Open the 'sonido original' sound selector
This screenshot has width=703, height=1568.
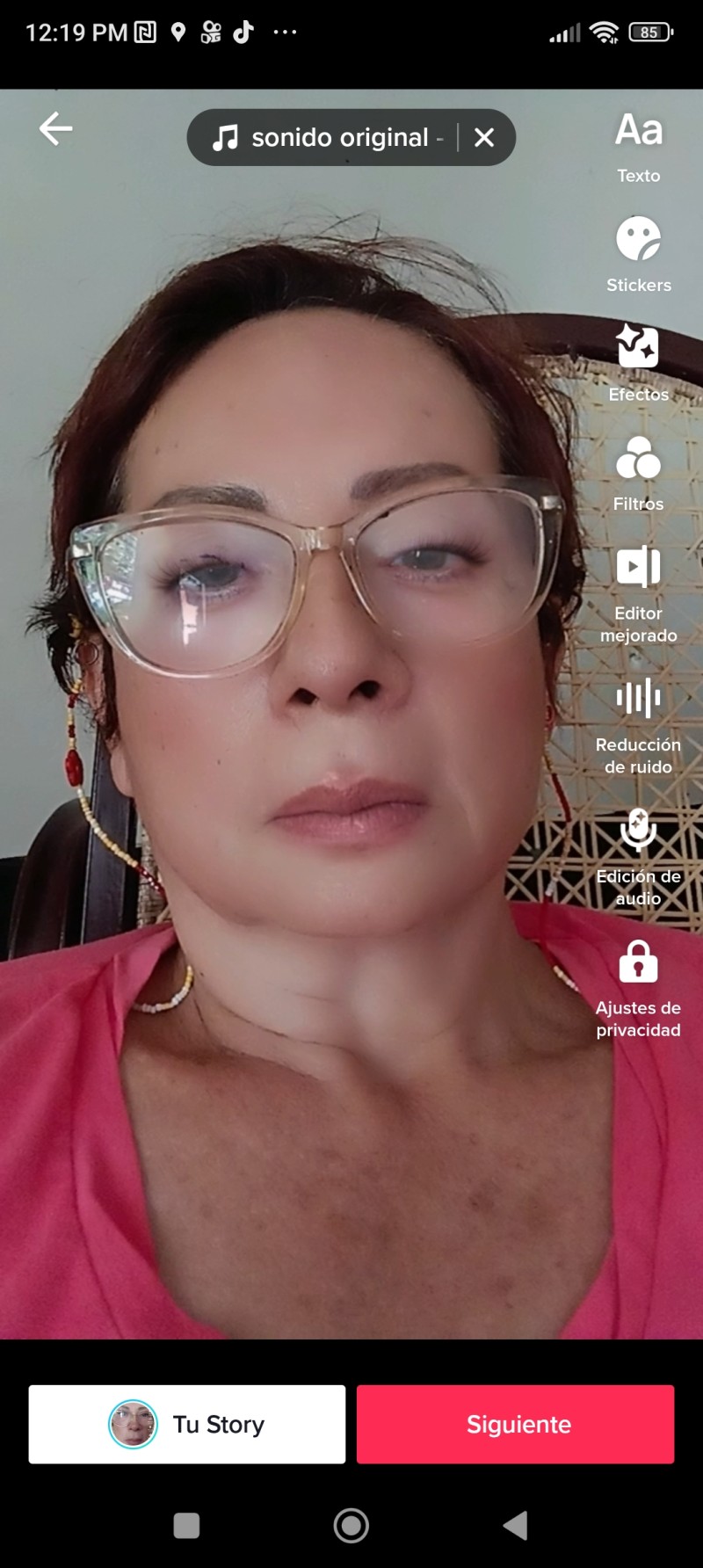coord(327,137)
